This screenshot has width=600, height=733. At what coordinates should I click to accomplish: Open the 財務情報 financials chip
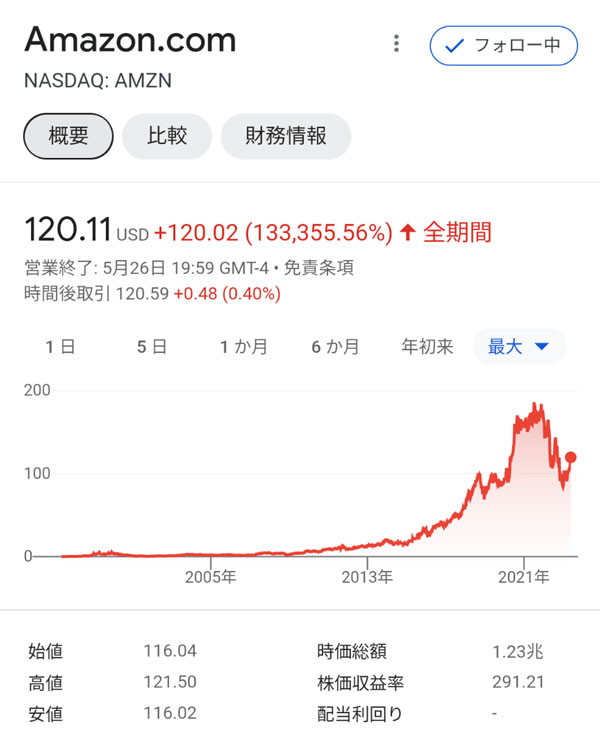click(x=286, y=136)
